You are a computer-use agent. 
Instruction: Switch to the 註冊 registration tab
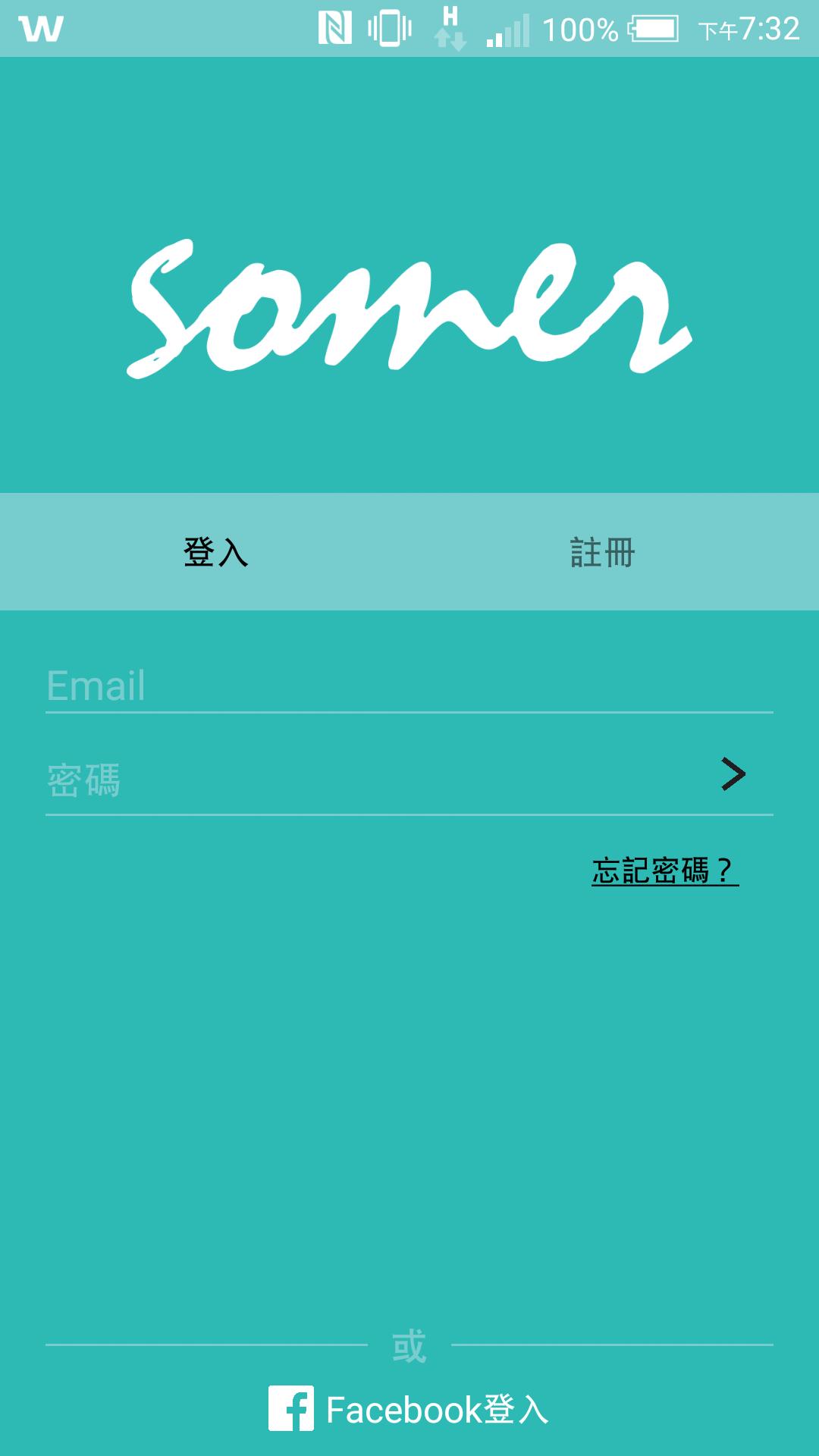click(x=603, y=551)
